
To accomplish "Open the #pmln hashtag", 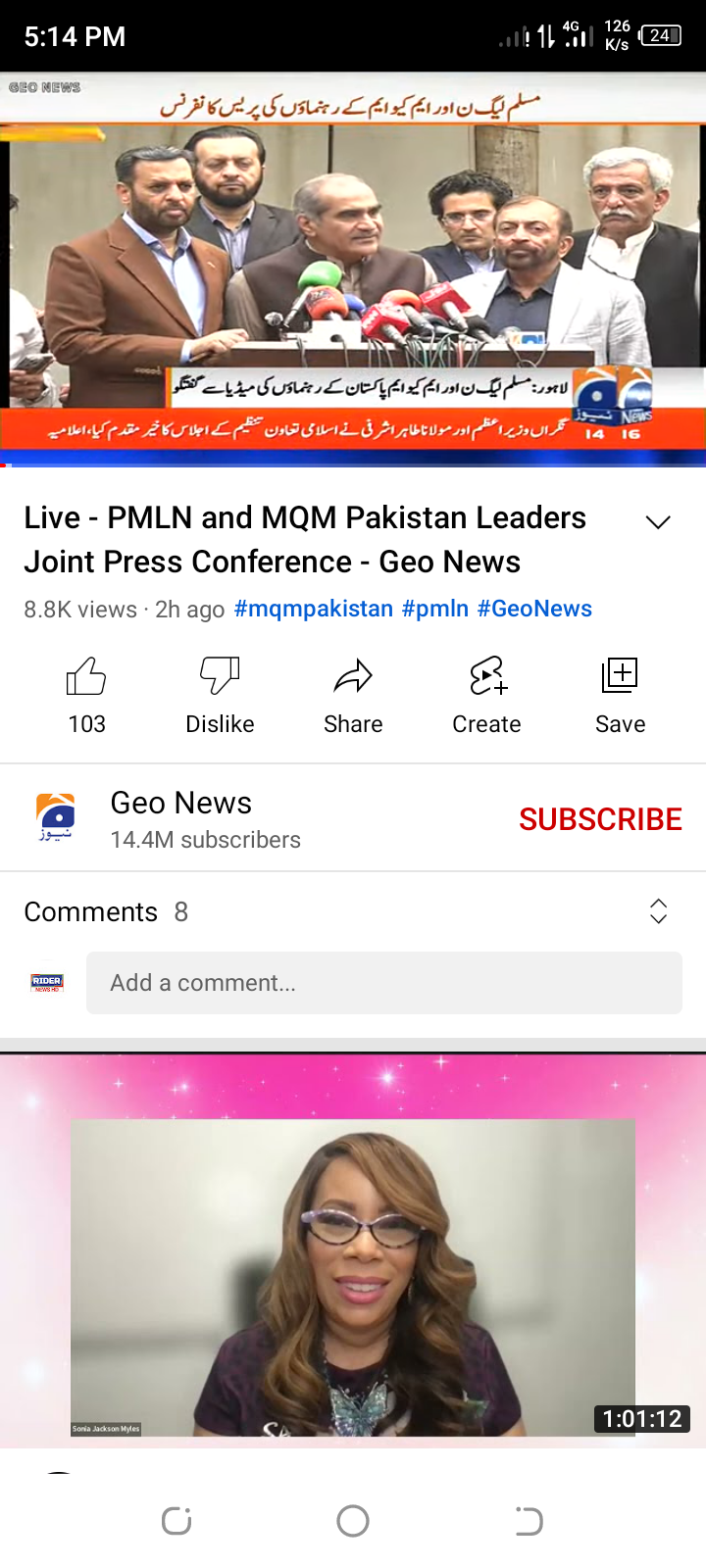I will coord(435,609).
